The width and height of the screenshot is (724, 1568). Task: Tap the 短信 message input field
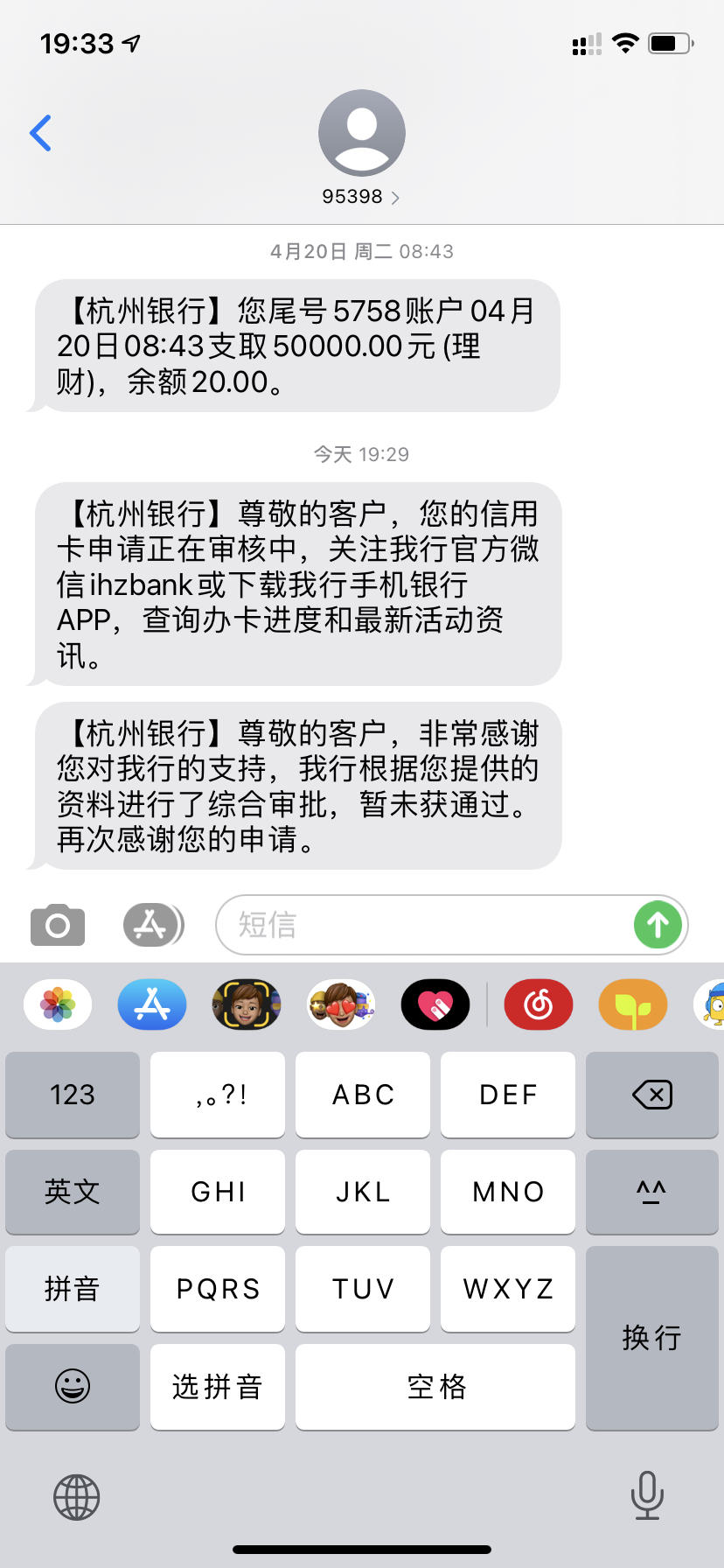420,925
